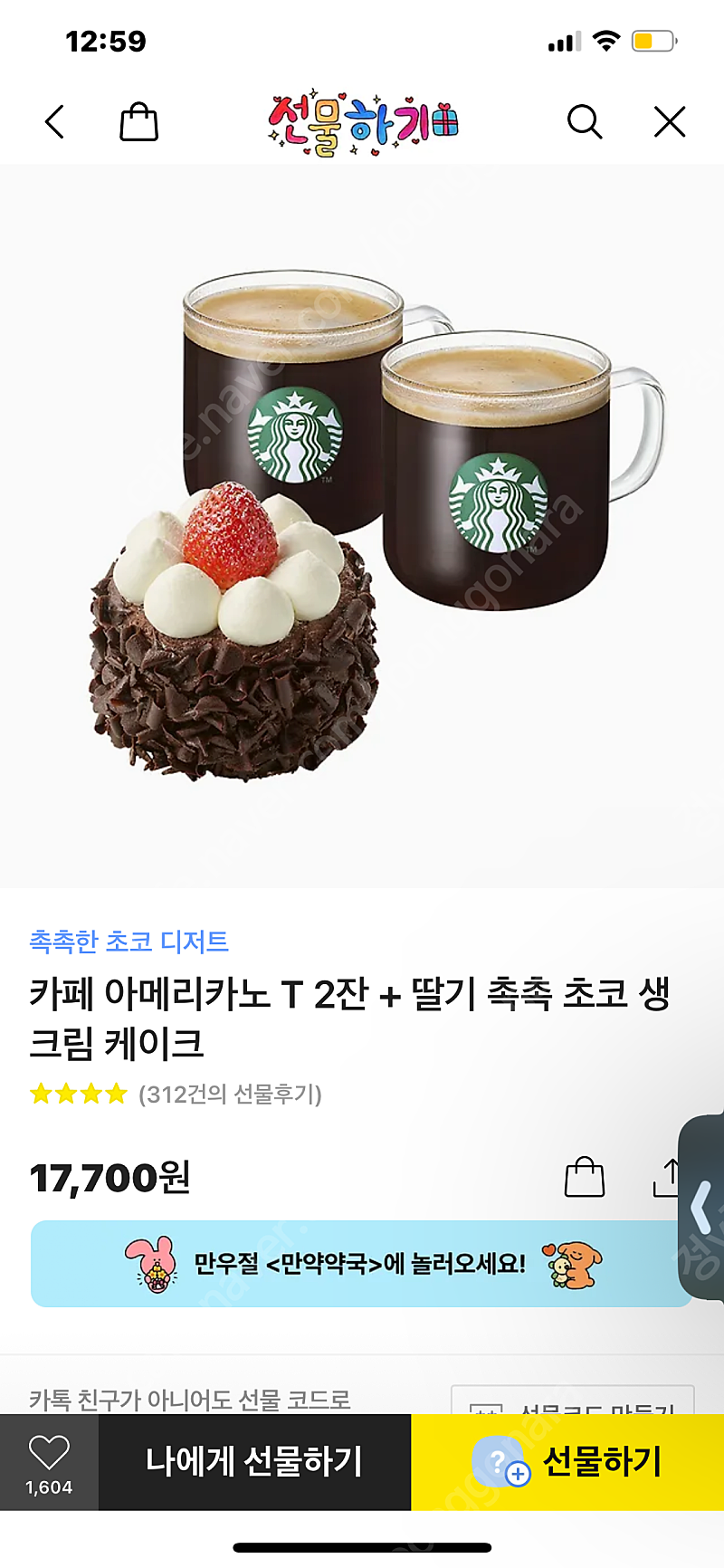Viewport: 724px width, 1568px height.
Task: Tap 나에게 선물하기 button
Action: [254, 1462]
